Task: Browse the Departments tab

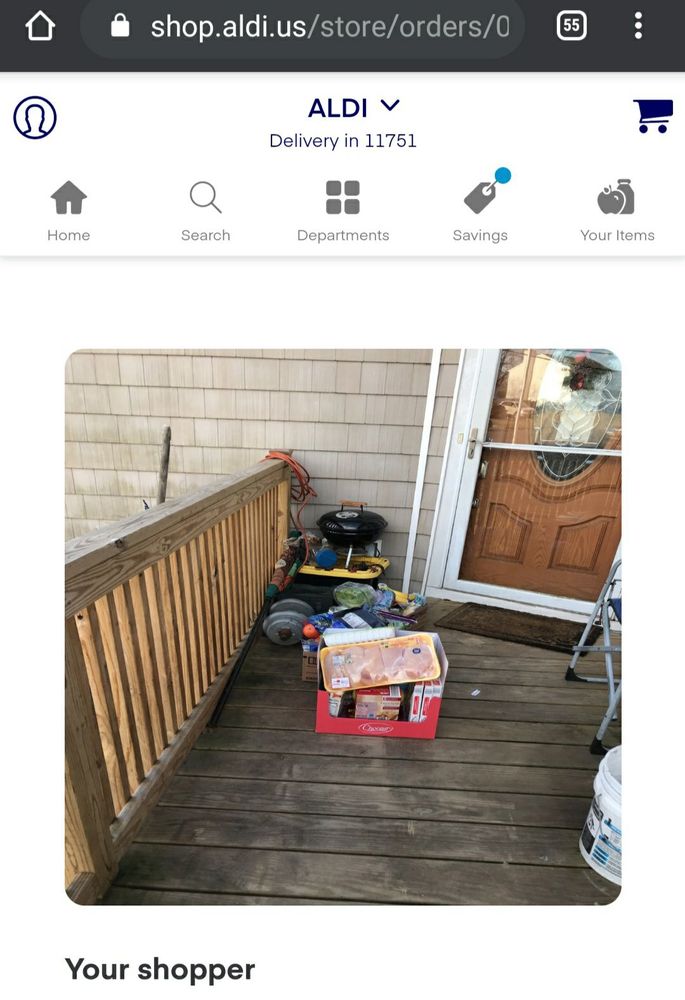Action: [x=342, y=211]
